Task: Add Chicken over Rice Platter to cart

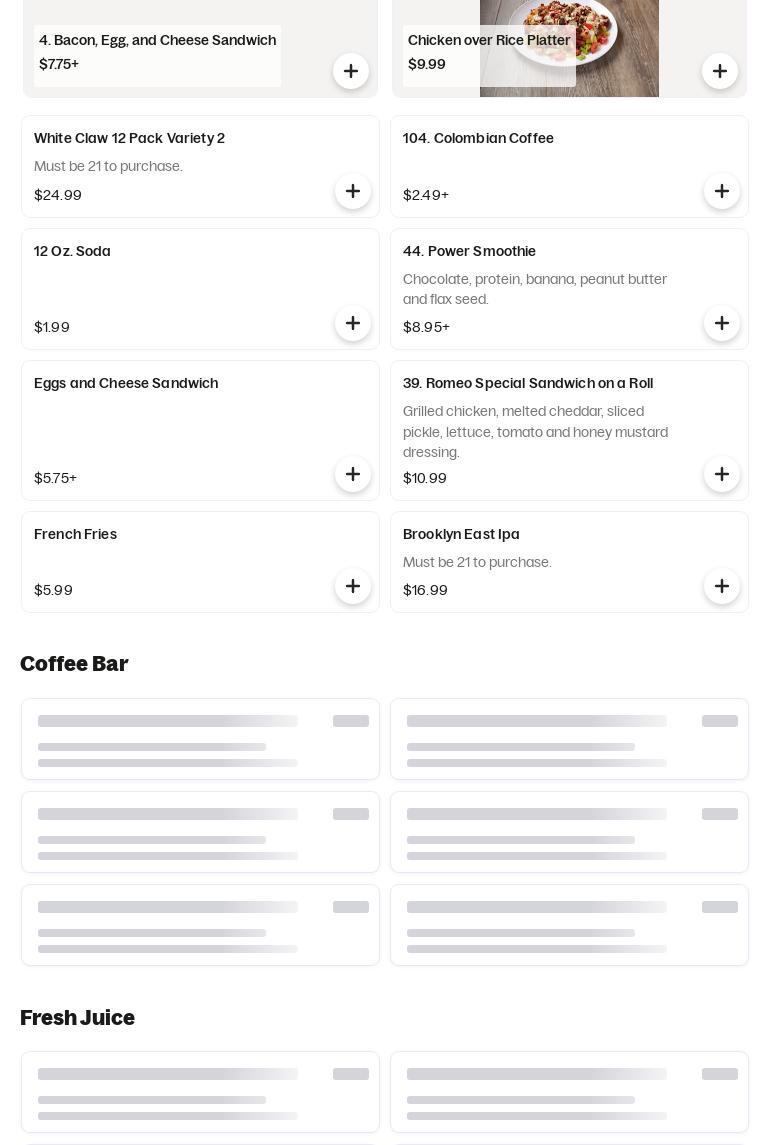Action: [x=720, y=71]
